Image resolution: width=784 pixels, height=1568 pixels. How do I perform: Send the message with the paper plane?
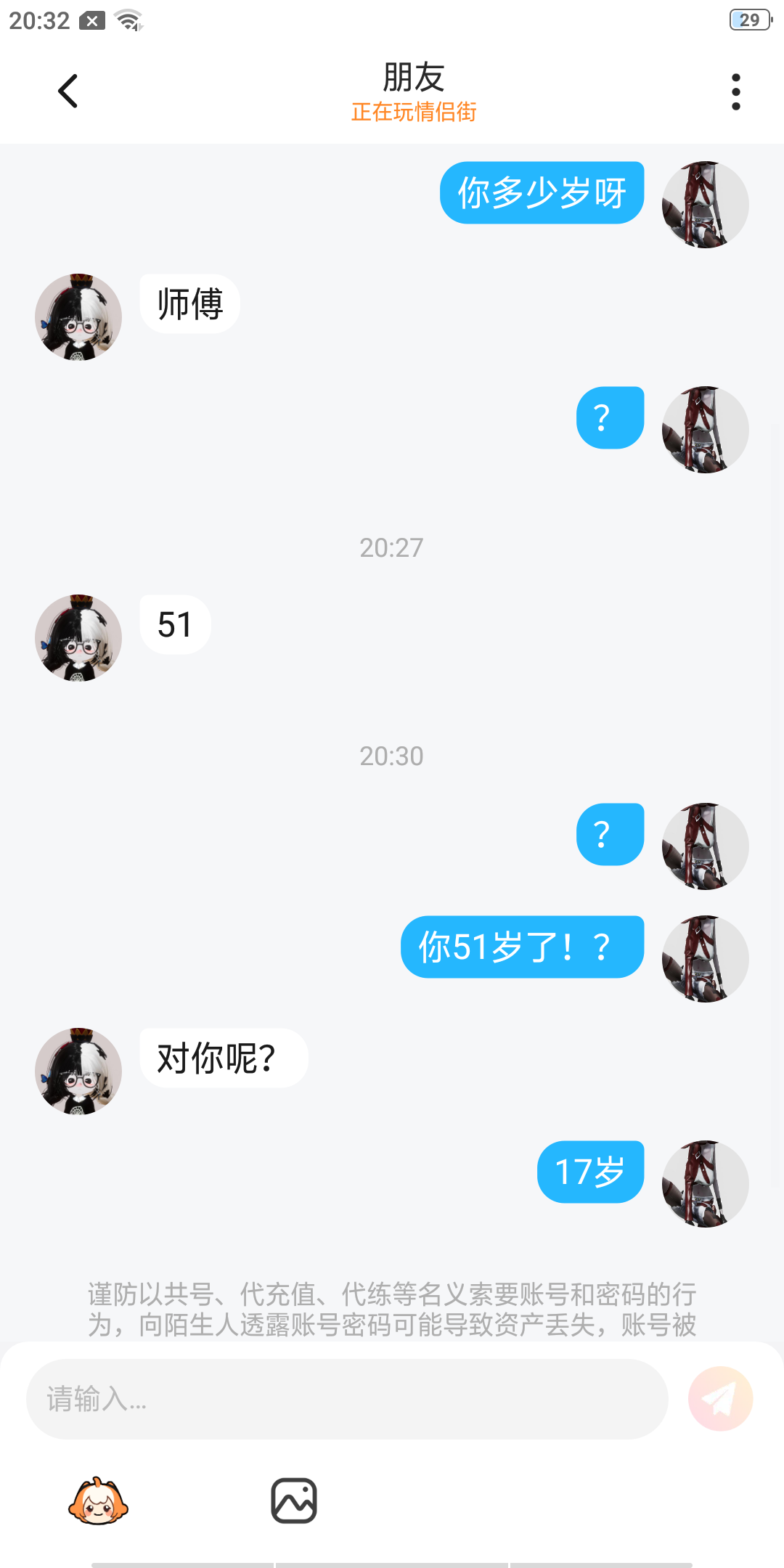tap(720, 1398)
